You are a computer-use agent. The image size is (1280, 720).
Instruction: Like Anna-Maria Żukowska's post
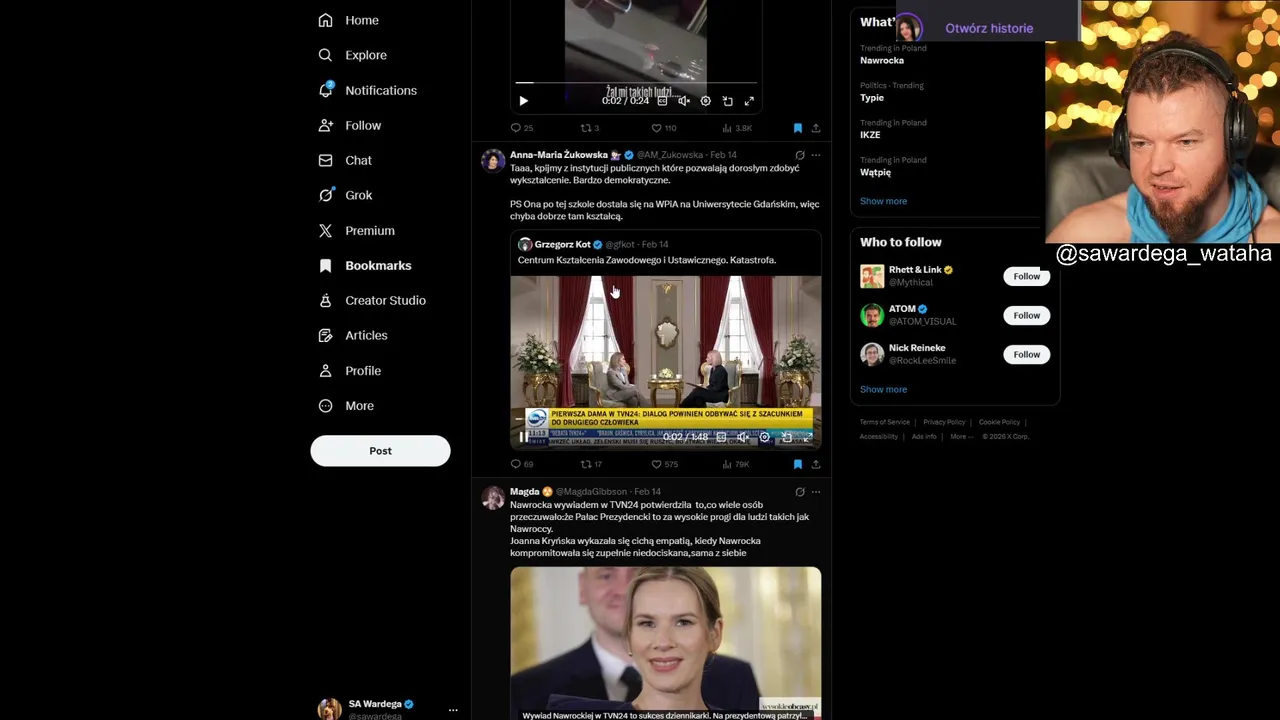657,464
